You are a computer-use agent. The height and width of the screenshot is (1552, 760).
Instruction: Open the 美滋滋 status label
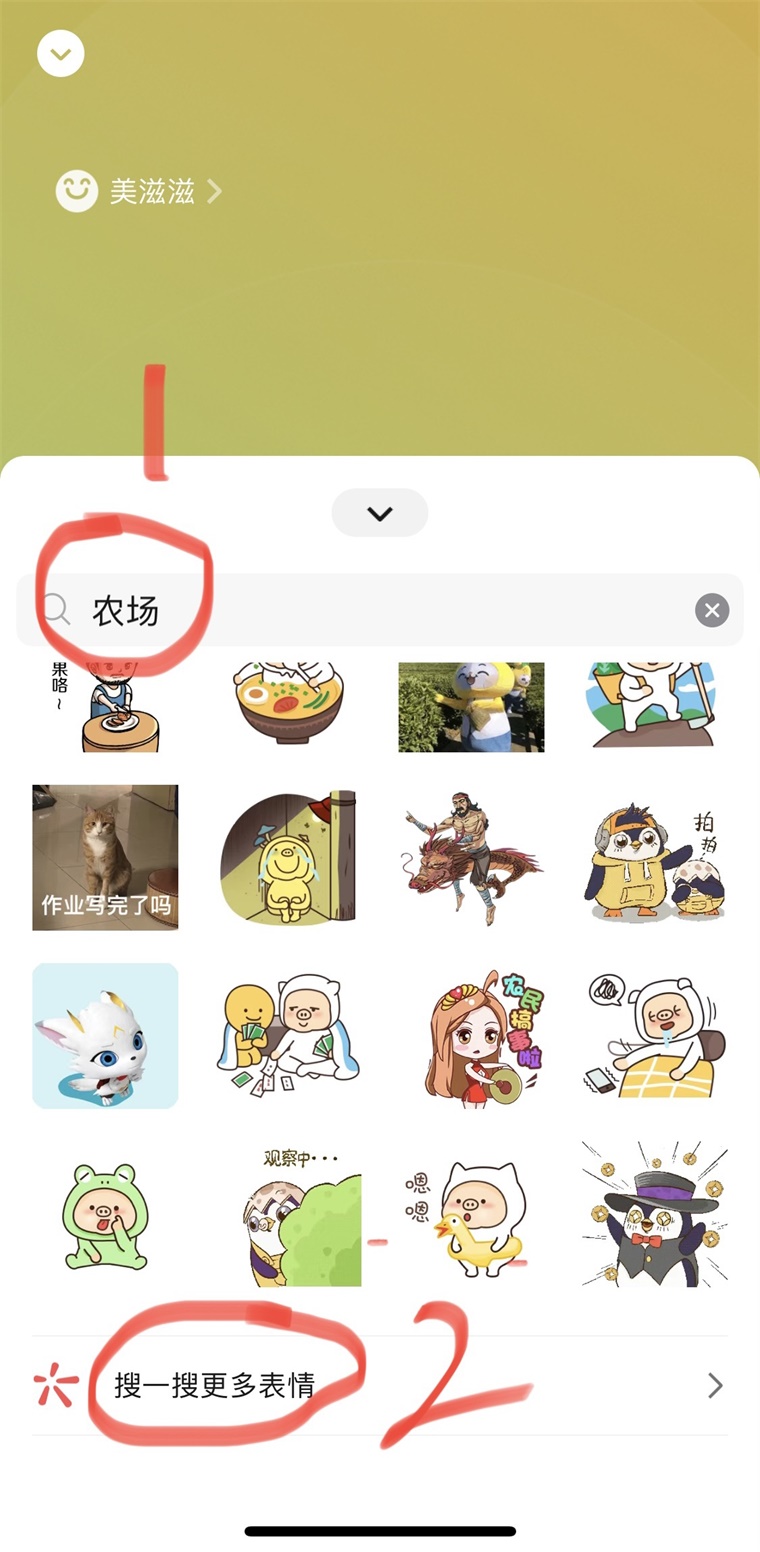152,191
